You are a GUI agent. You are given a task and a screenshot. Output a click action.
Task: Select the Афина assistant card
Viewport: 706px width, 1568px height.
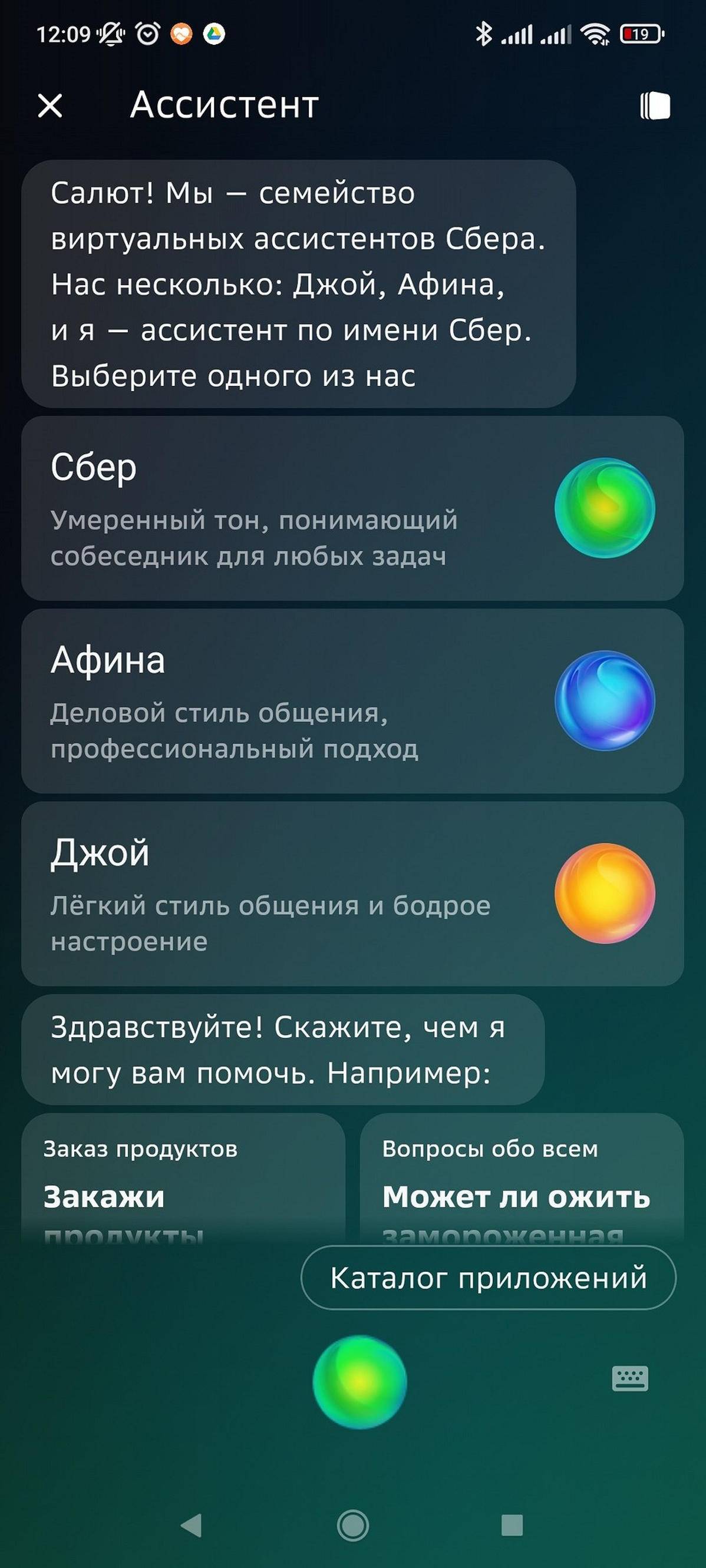point(352,700)
